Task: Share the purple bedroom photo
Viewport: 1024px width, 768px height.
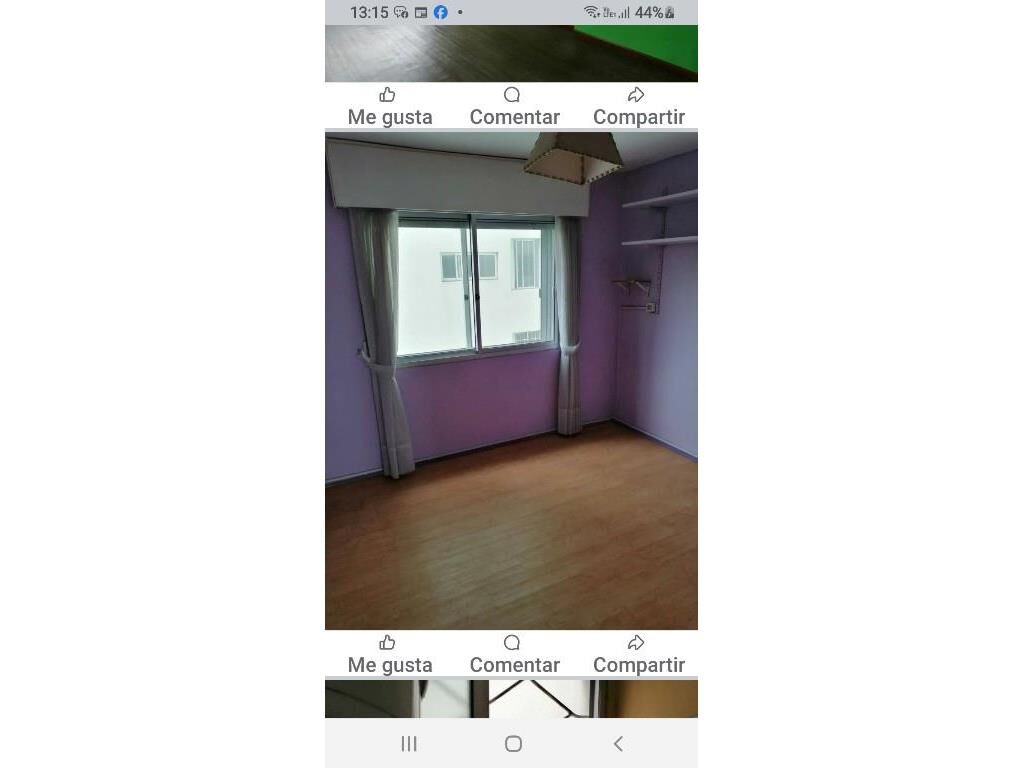Action: tap(638, 654)
